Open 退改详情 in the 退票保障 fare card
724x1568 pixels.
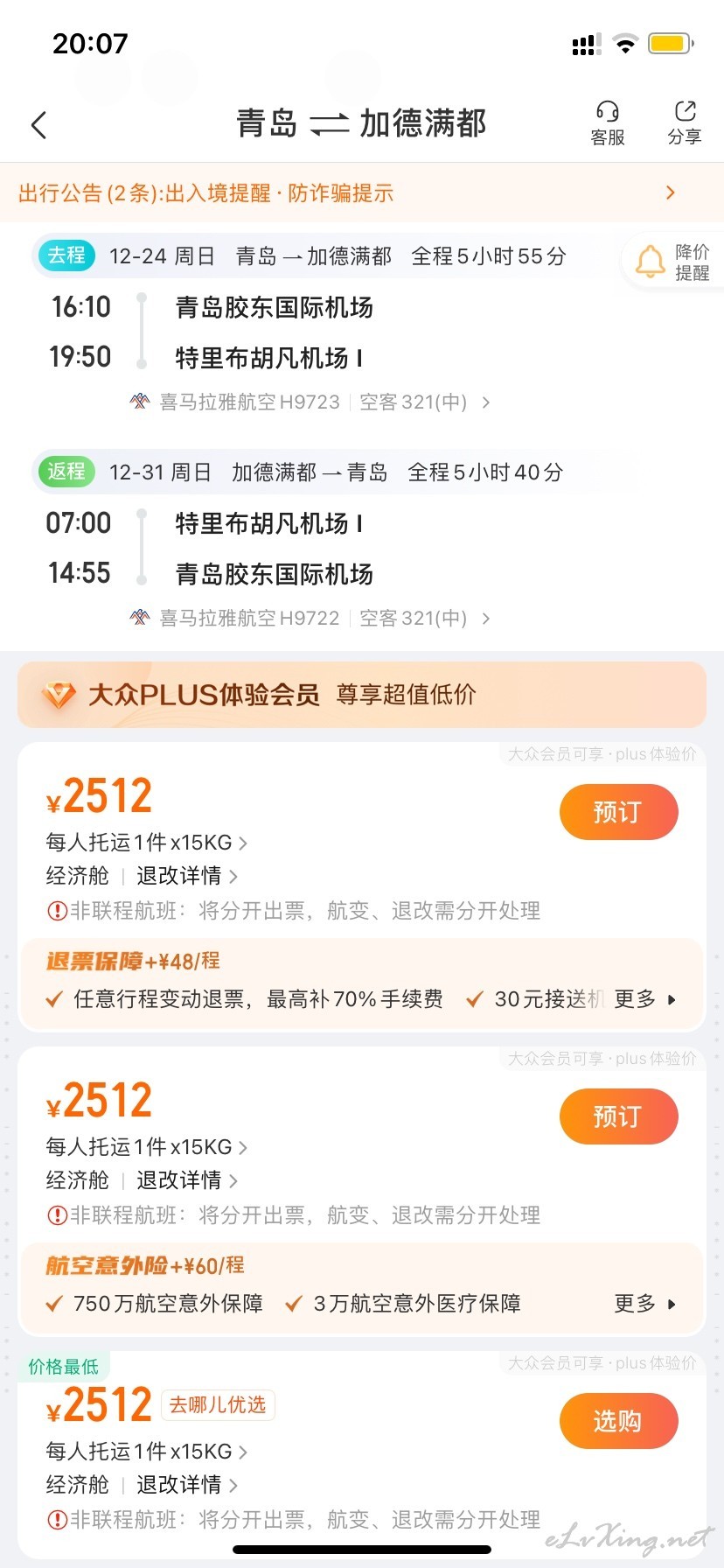tap(187, 876)
